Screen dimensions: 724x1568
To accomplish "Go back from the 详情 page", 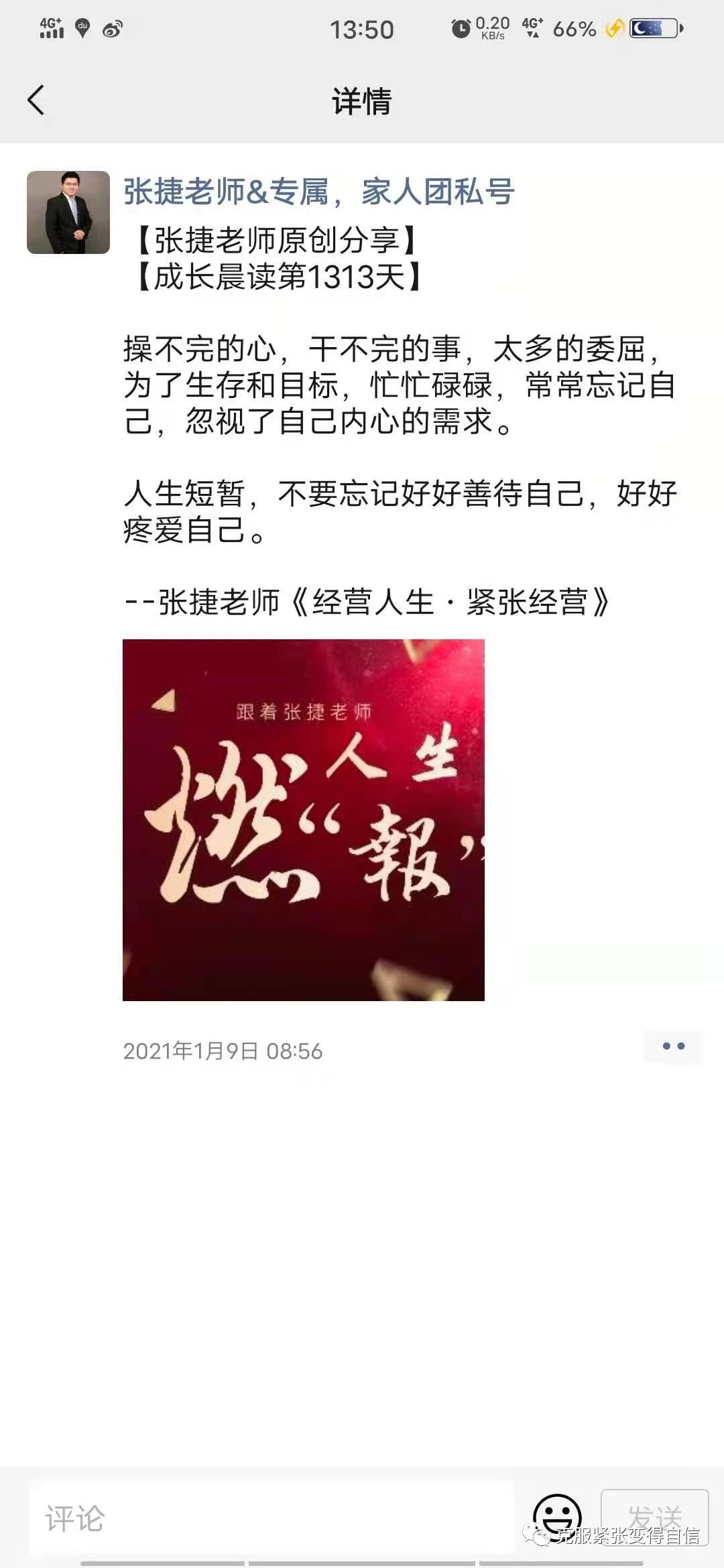I will 36,101.
